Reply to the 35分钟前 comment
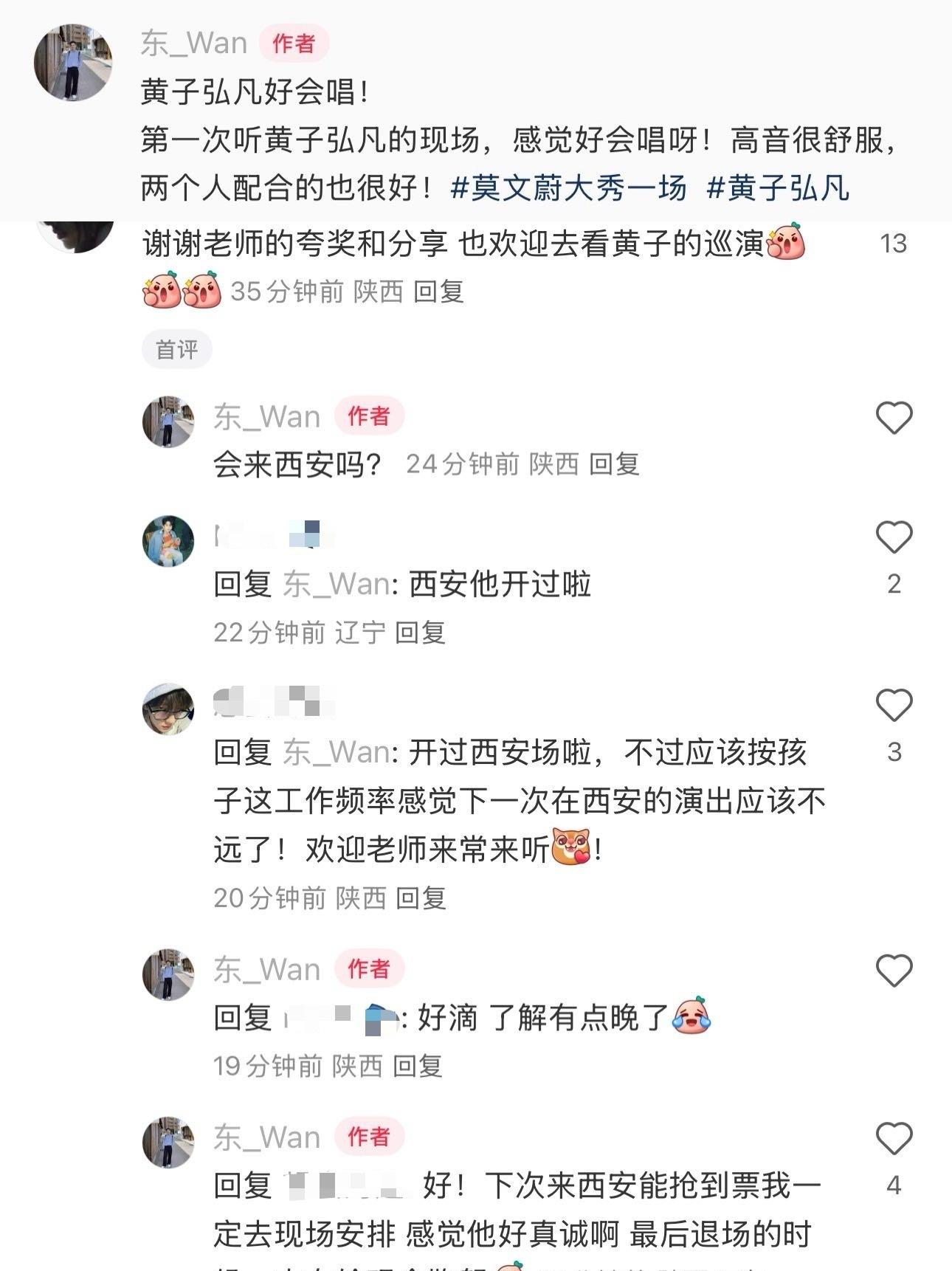The height and width of the screenshot is (1271, 952). click(x=438, y=292)
